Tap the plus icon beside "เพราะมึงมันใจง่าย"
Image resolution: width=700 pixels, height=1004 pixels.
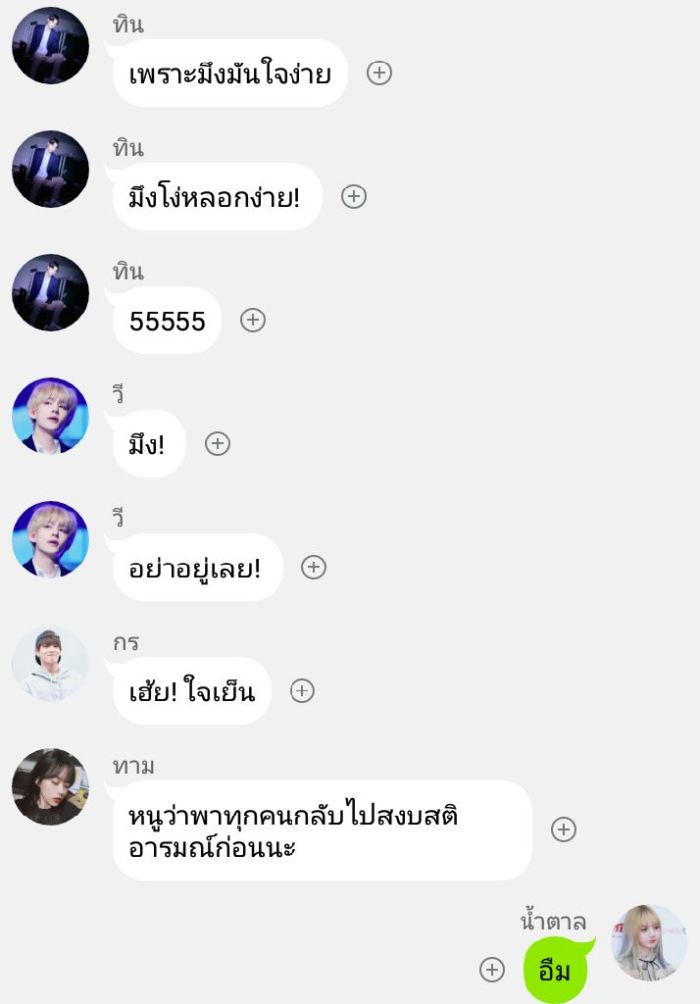(379, 73)
